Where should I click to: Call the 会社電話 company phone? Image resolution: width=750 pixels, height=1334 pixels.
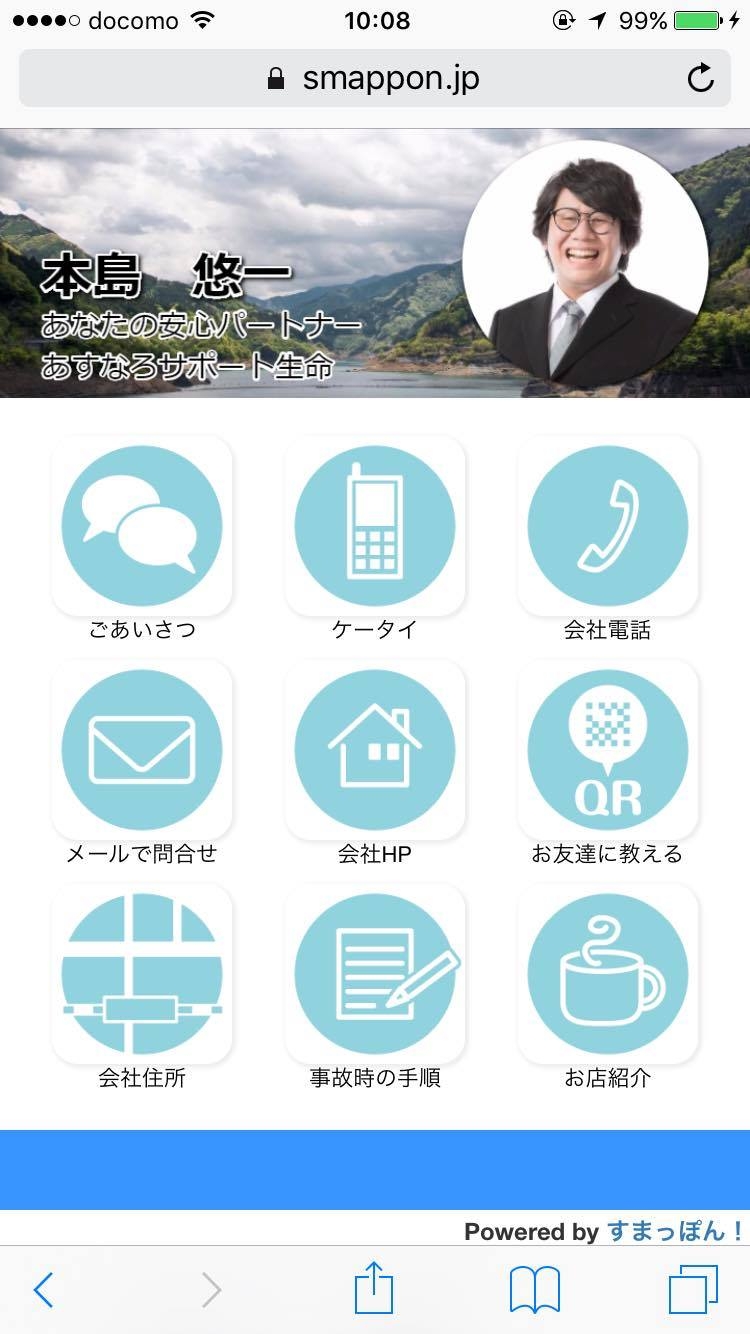click(x=607, y=526)
